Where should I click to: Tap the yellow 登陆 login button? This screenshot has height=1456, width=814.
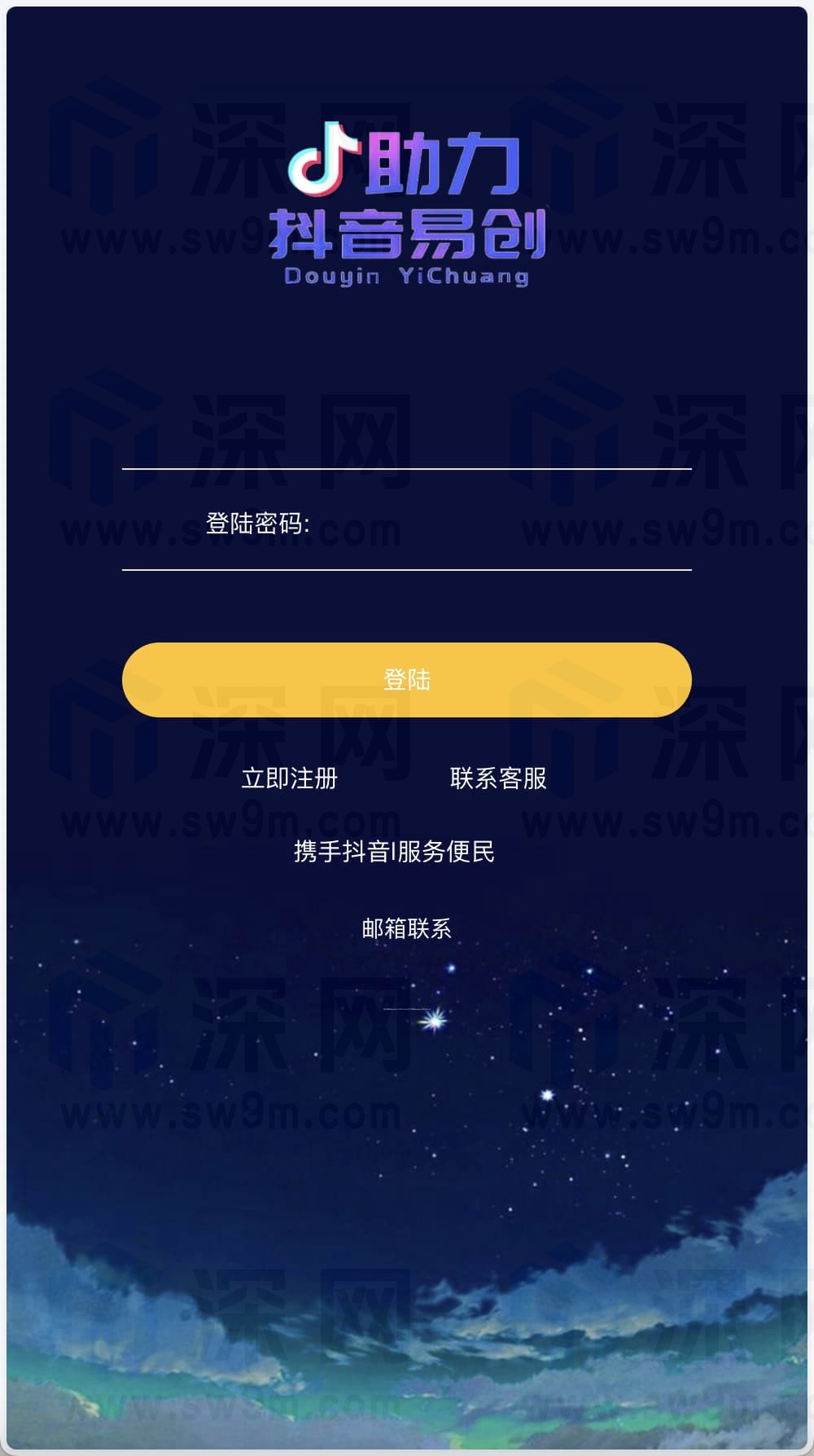pyautogui.click(x=406, y=680)
